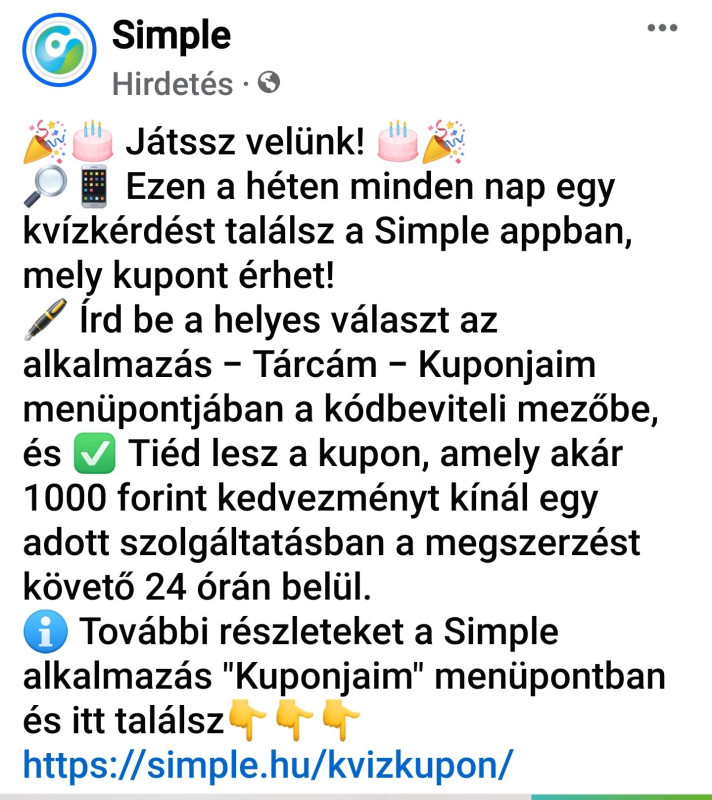Open the simple.hu/kvizkupon link

pos(267,765)
